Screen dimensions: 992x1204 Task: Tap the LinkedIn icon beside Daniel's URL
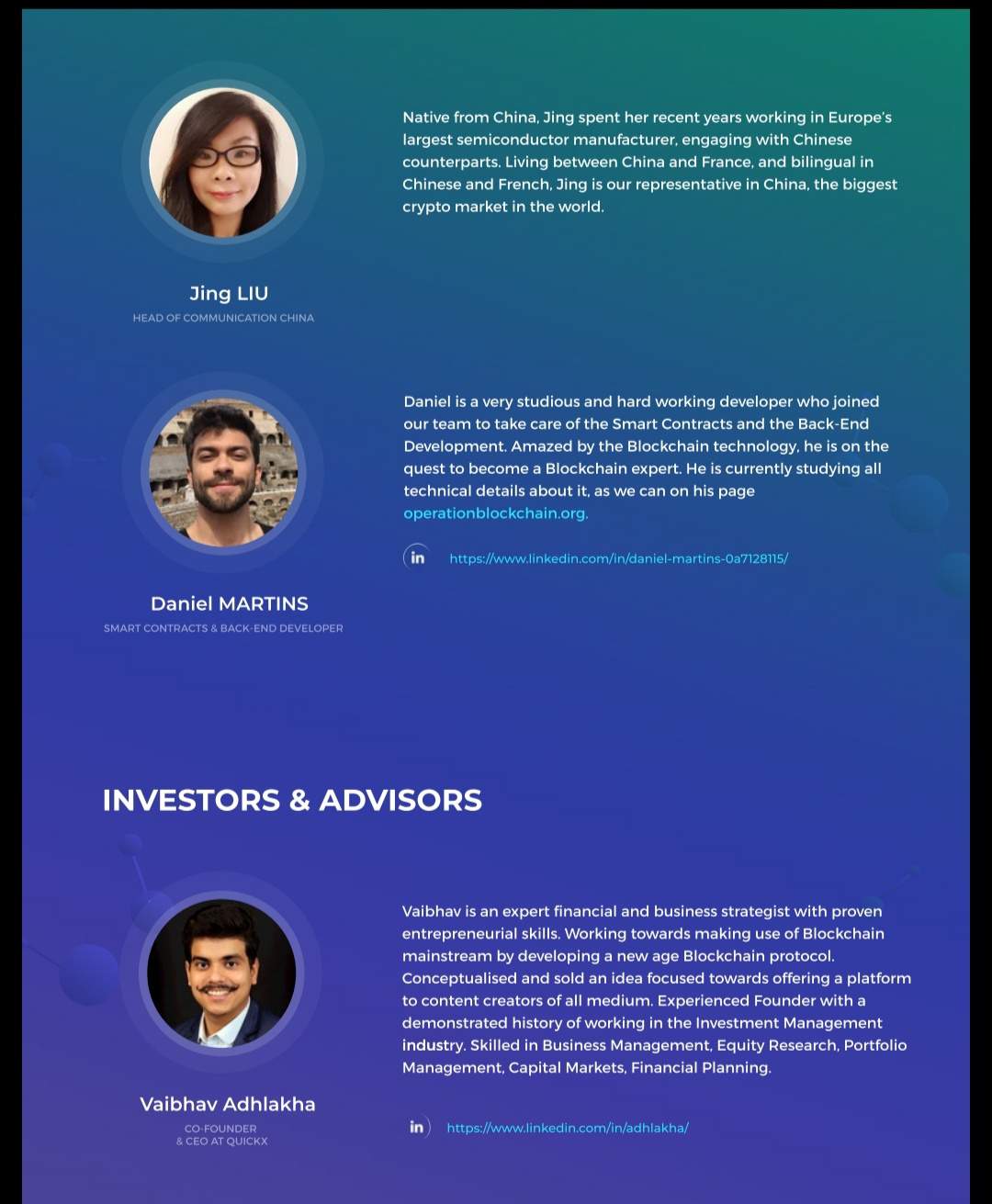(x=417, y=557)
